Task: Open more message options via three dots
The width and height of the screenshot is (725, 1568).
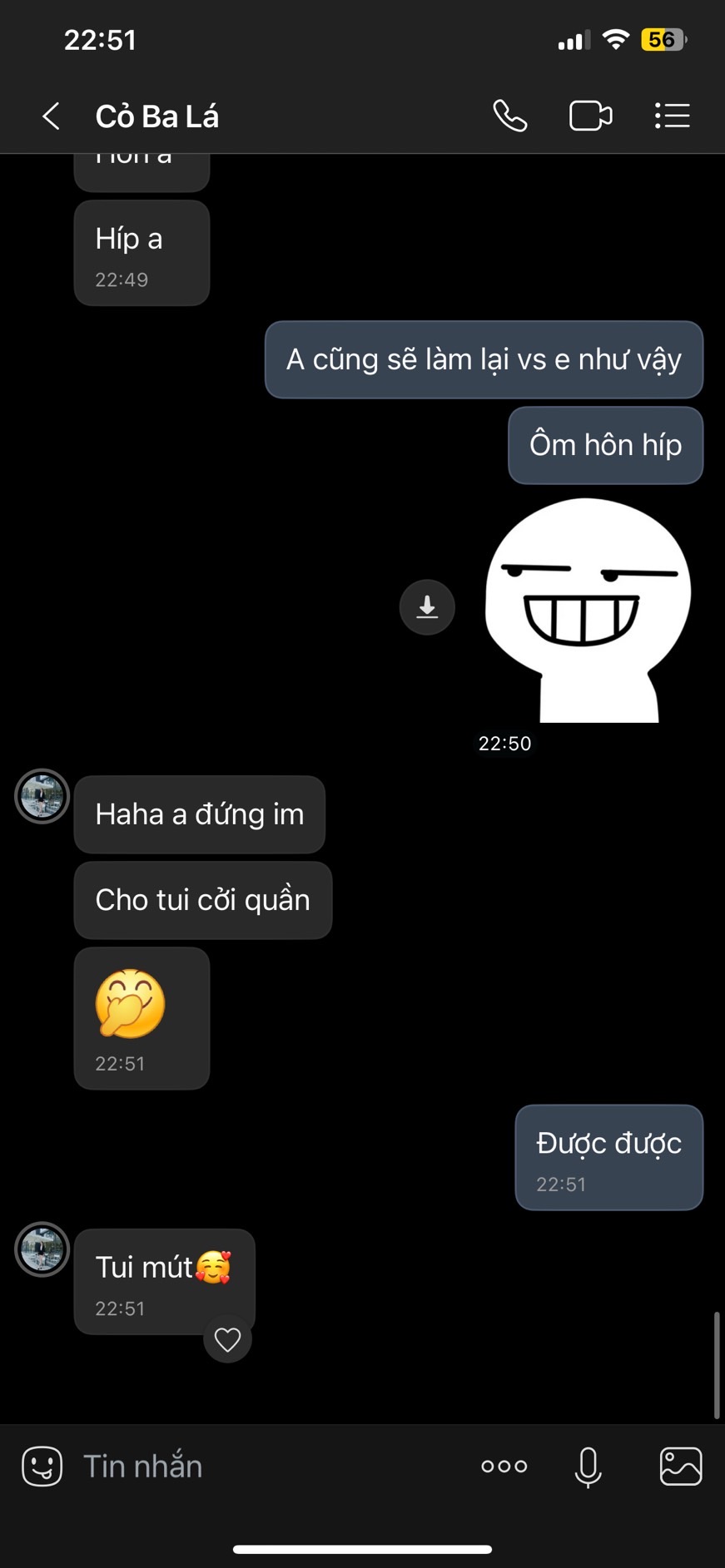Action: 503,1466
